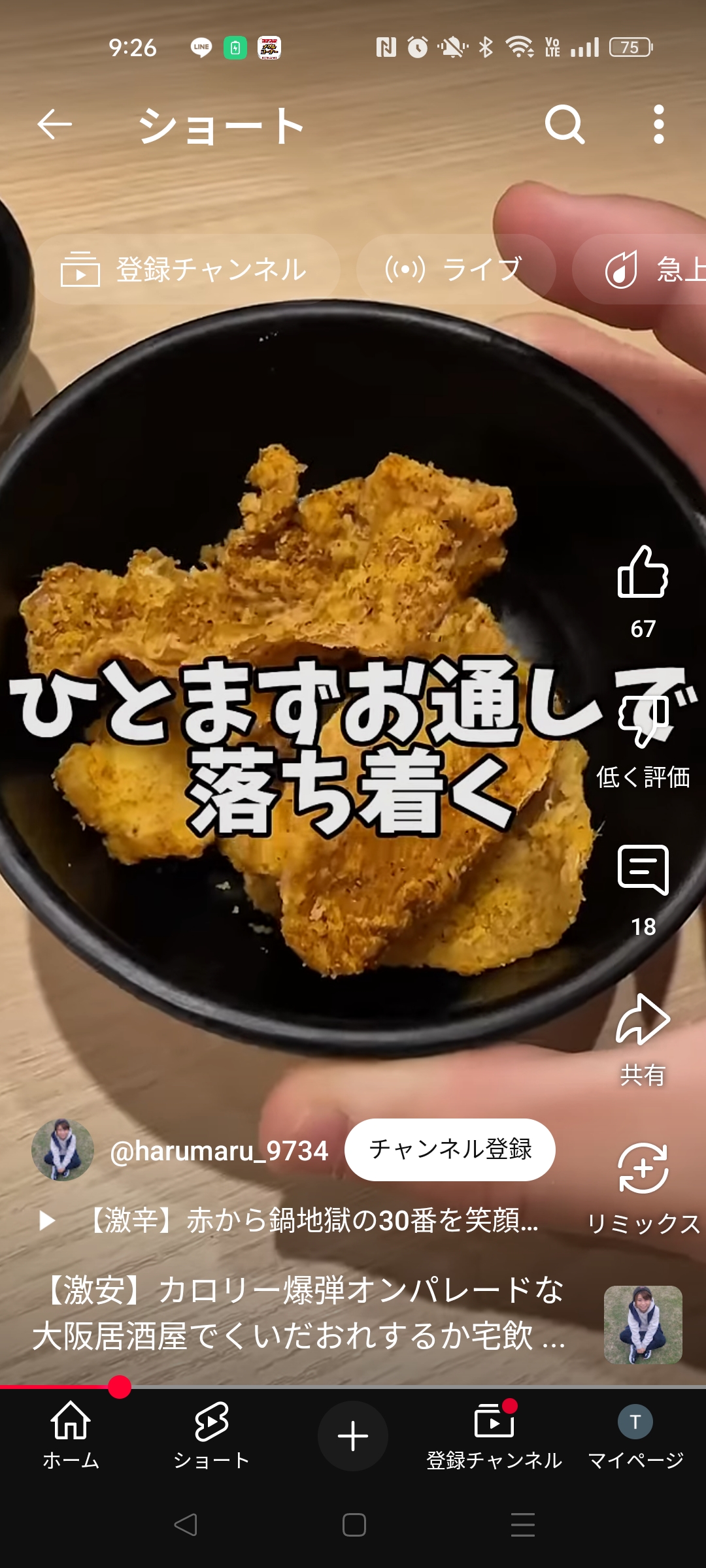The image size is (706, 1568).
Task: Tap the system back button
Action: tap(186, 1525)
